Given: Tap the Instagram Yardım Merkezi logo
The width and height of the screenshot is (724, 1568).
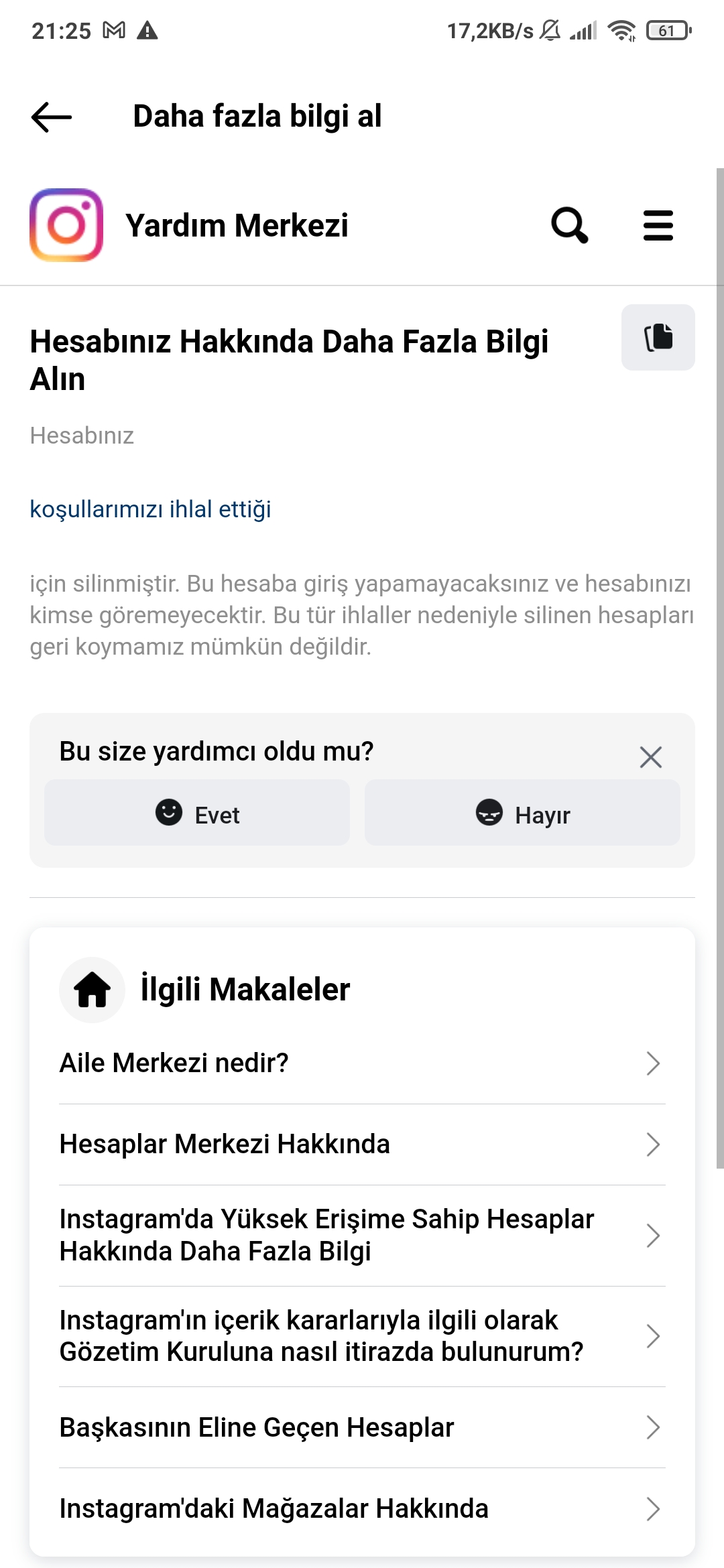Looking at the screenshot, I should click(66, 225).
